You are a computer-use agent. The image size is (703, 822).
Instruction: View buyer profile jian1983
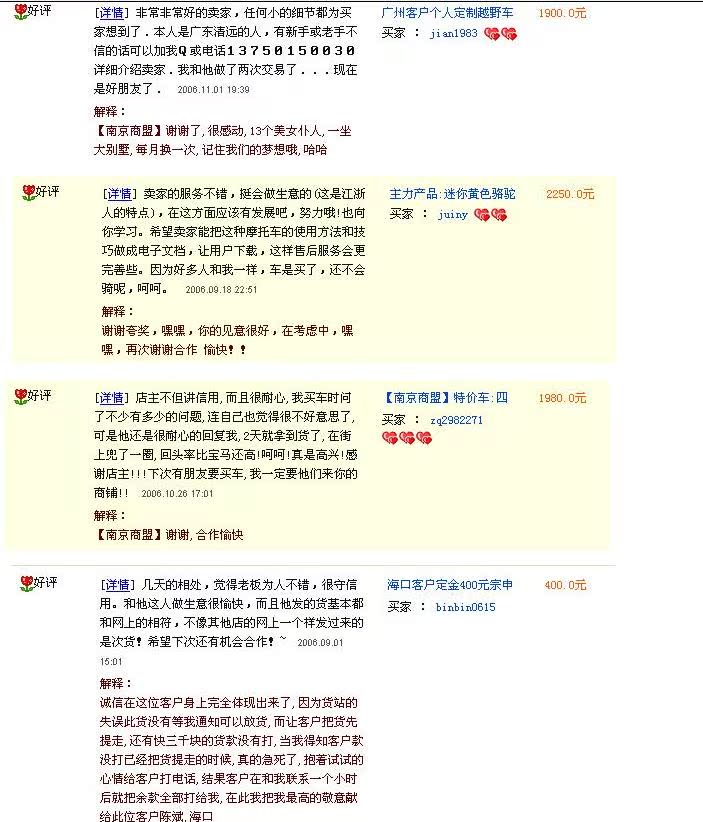coord(453,33)
